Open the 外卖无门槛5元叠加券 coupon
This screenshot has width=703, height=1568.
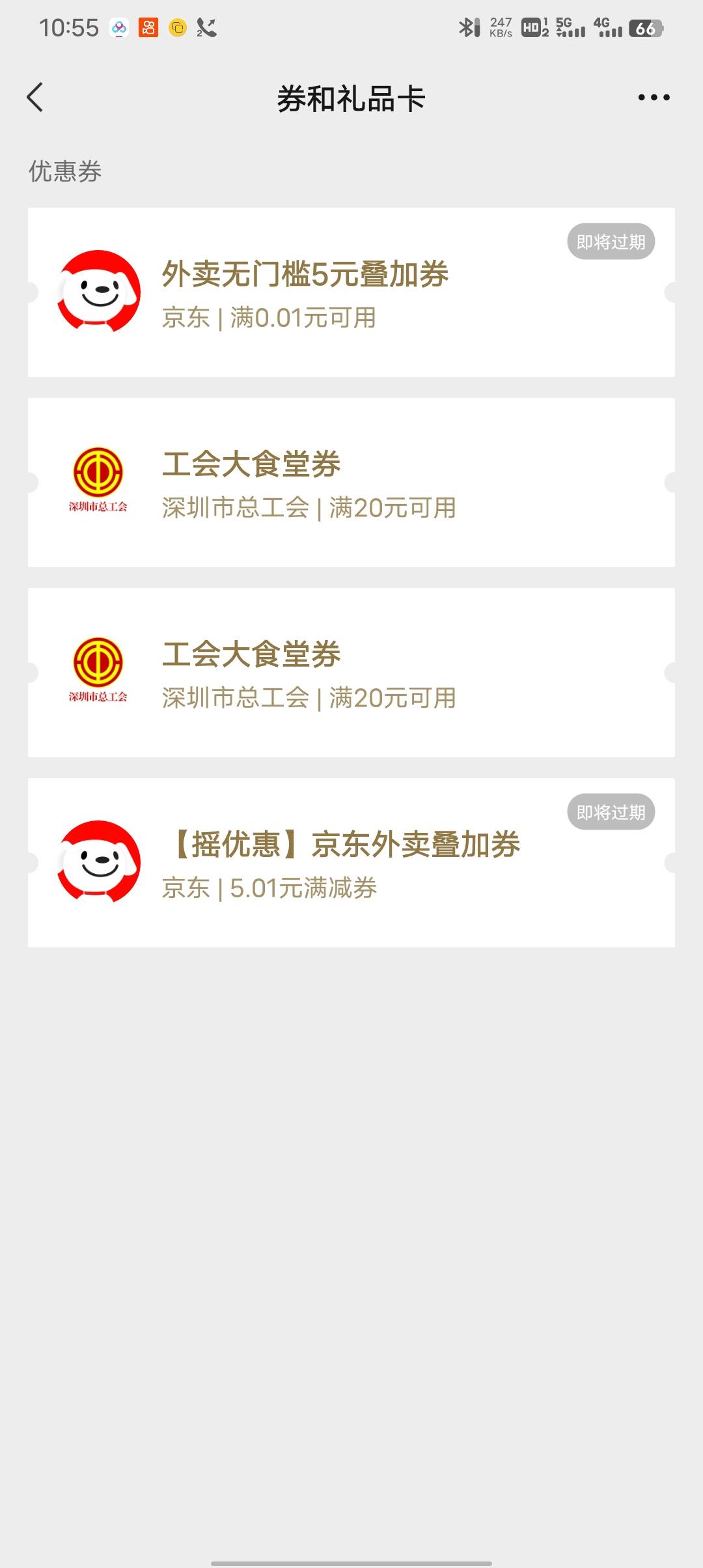[x=351, y=292]
